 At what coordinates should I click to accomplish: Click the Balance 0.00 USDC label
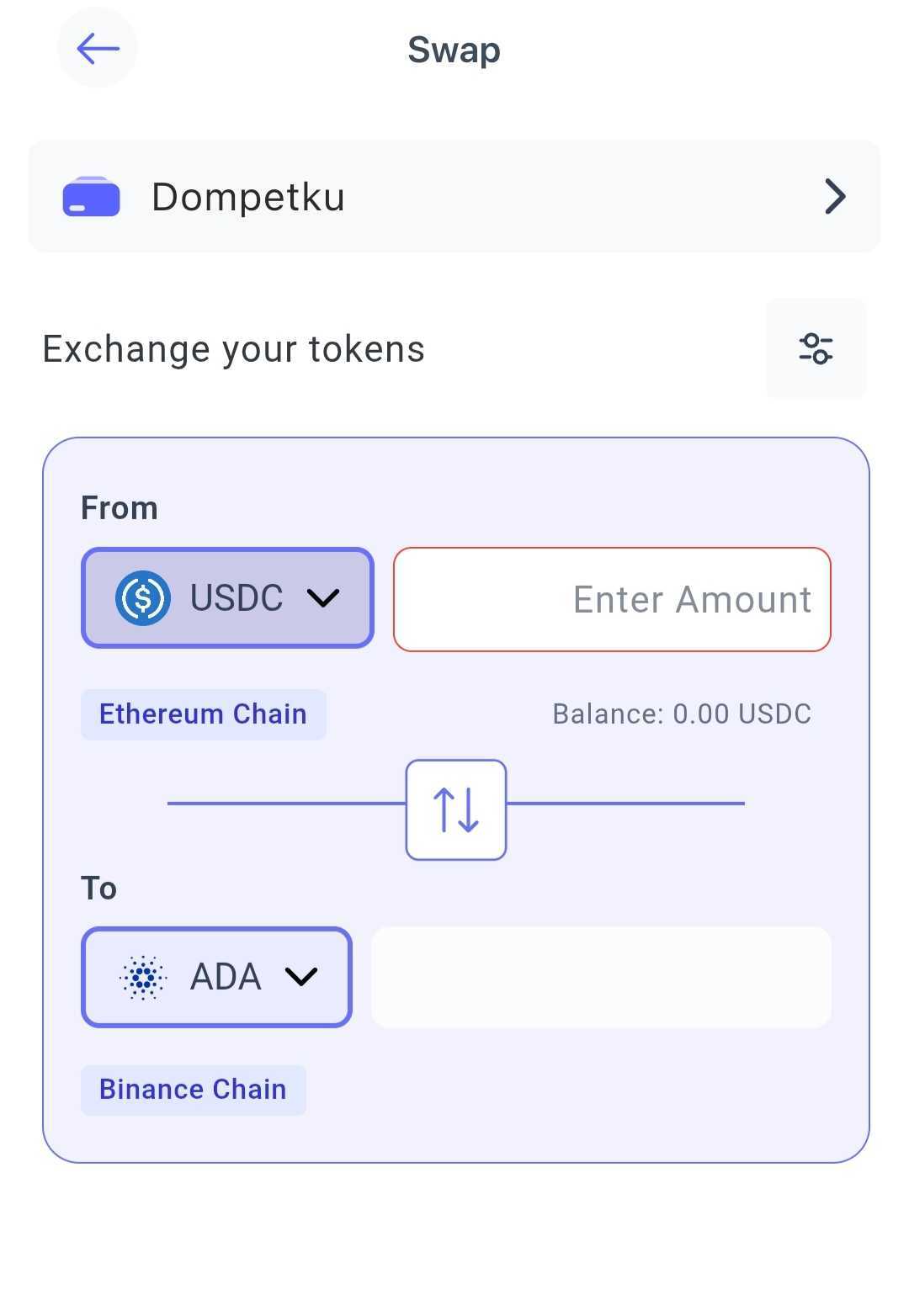682,714
